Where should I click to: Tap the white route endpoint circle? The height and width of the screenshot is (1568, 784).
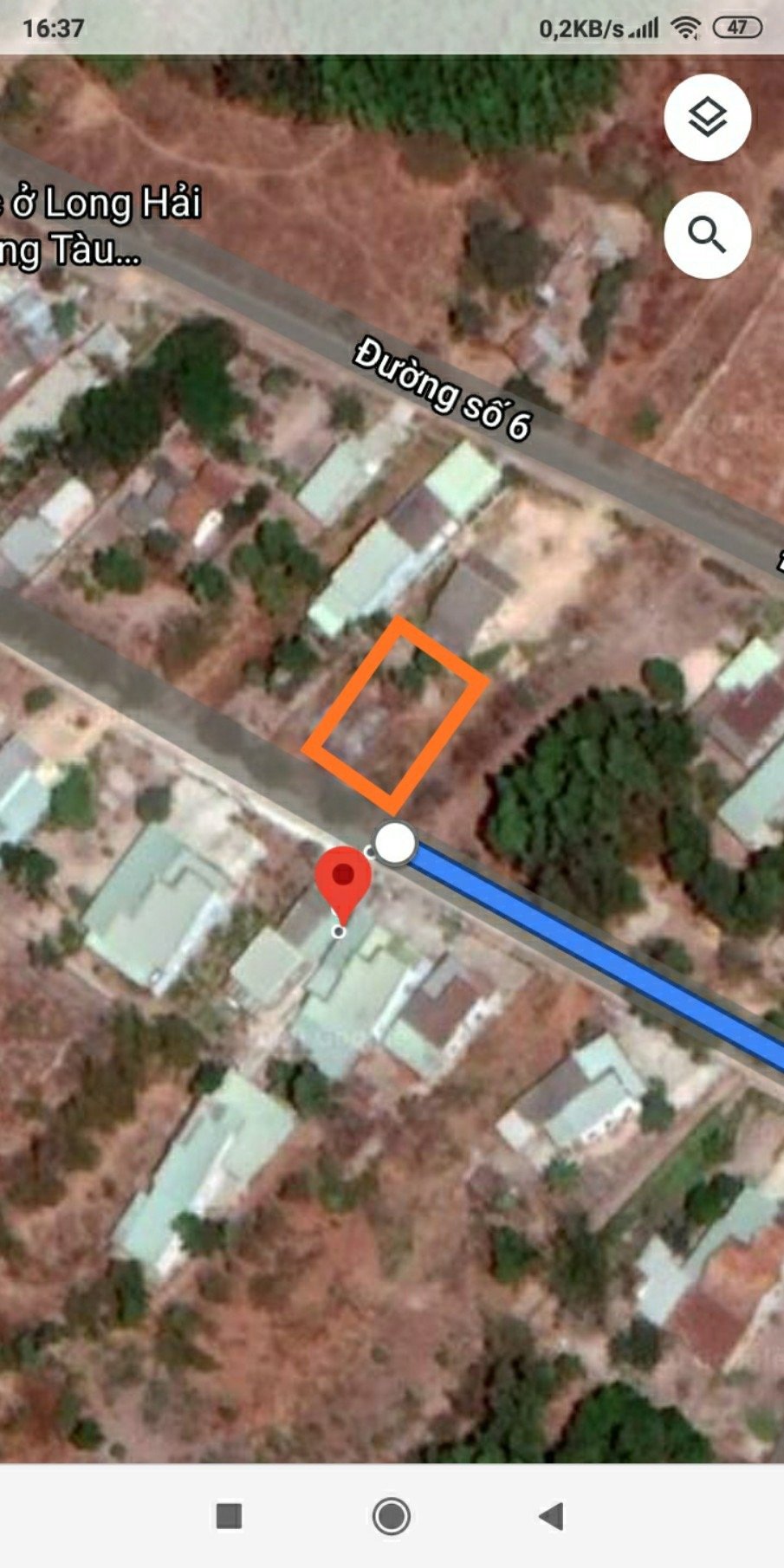click(395, 843)
